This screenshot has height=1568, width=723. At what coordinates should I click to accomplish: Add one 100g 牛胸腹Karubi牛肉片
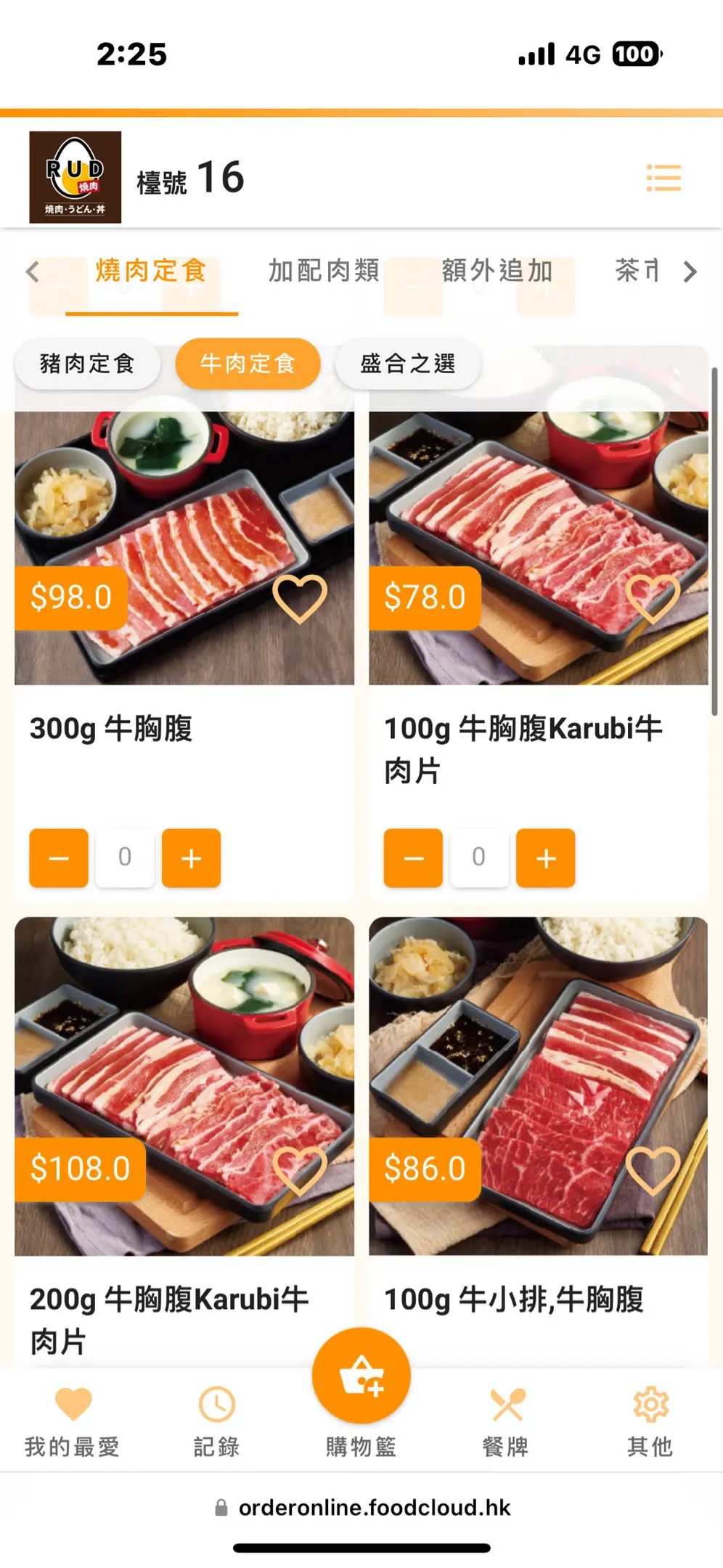click(545, 858)
